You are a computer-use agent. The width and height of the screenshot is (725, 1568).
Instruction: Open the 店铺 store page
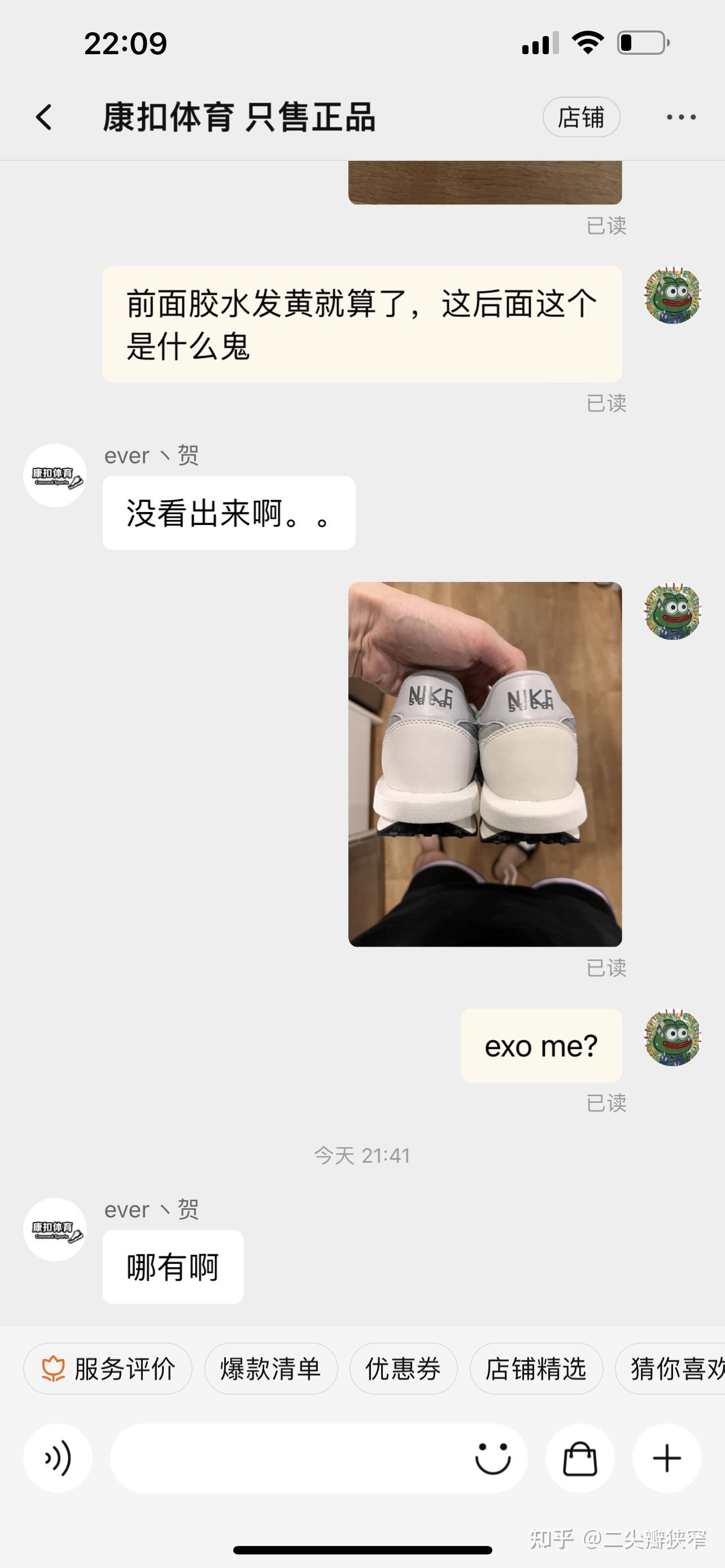(x=580, y=117)
